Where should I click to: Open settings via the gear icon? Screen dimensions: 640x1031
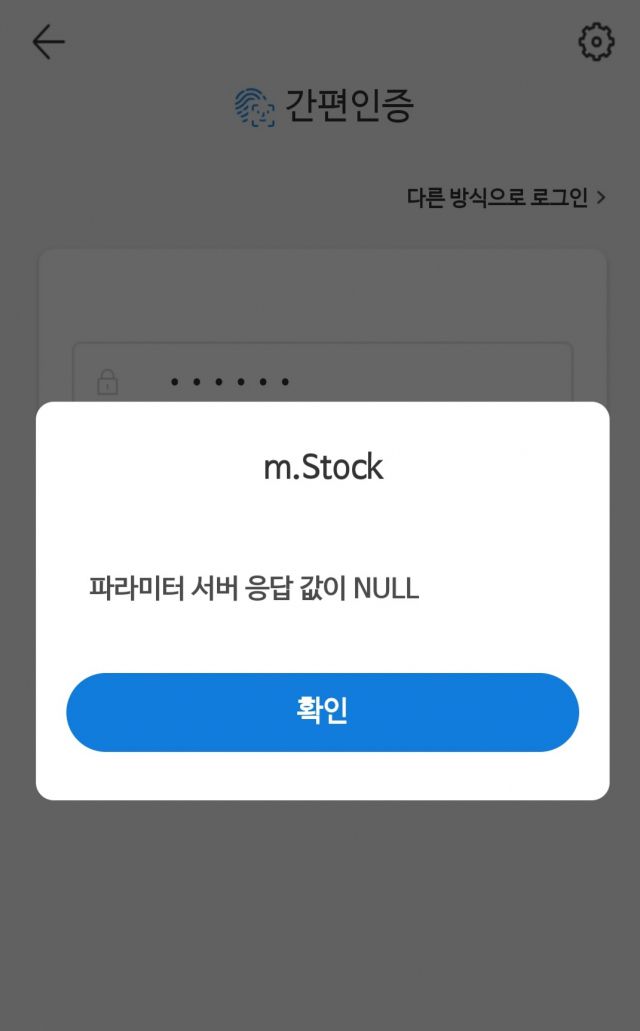(x=596, y=42)
